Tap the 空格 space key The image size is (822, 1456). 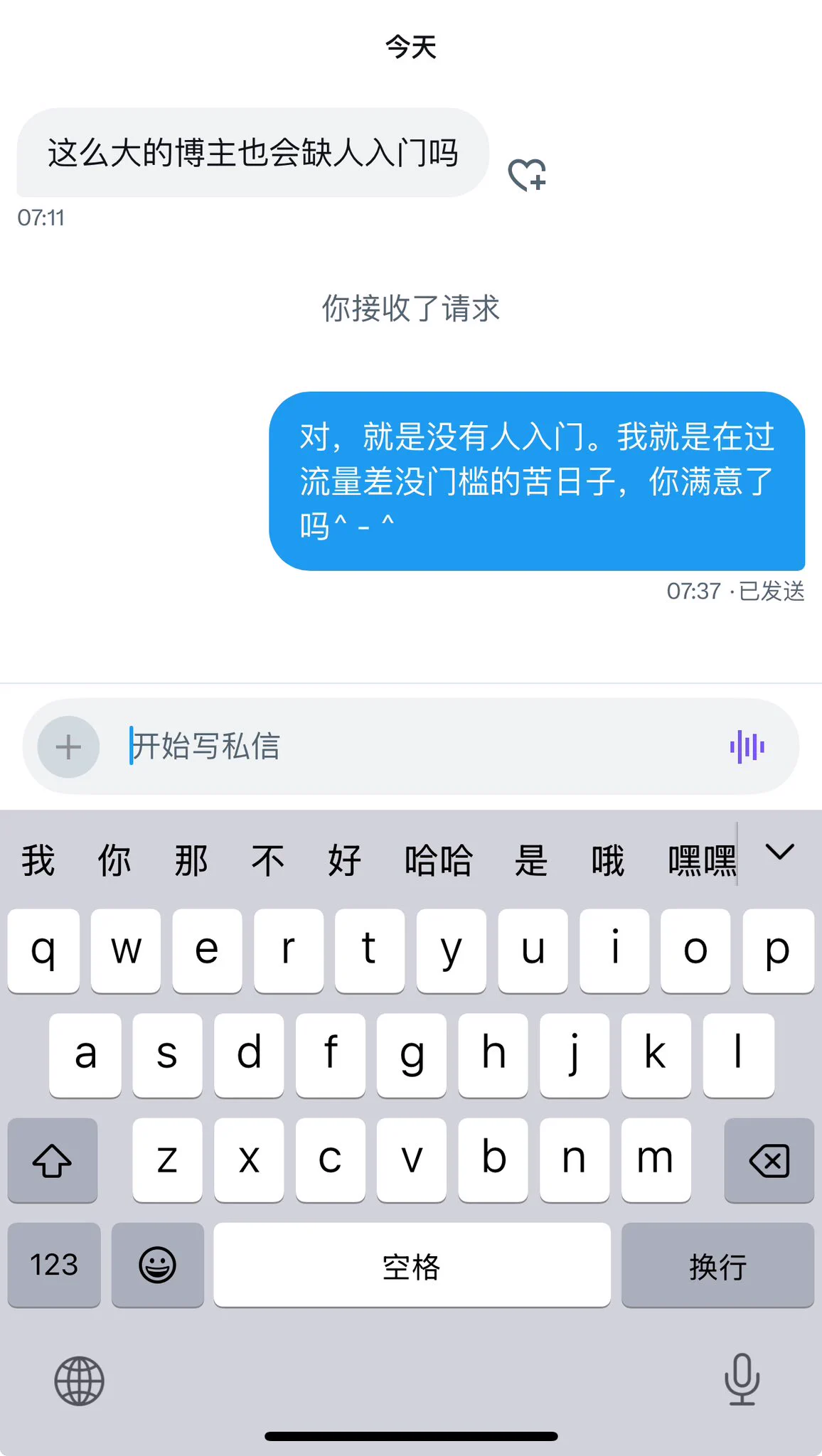click(x=412, y=1265)
